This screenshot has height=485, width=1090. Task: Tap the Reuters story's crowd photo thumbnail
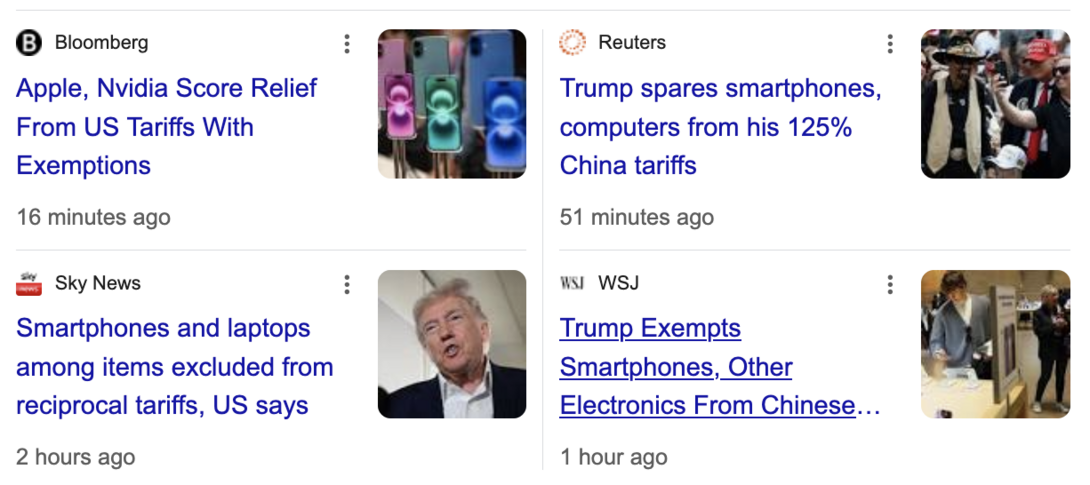click(x=995, y=104)
